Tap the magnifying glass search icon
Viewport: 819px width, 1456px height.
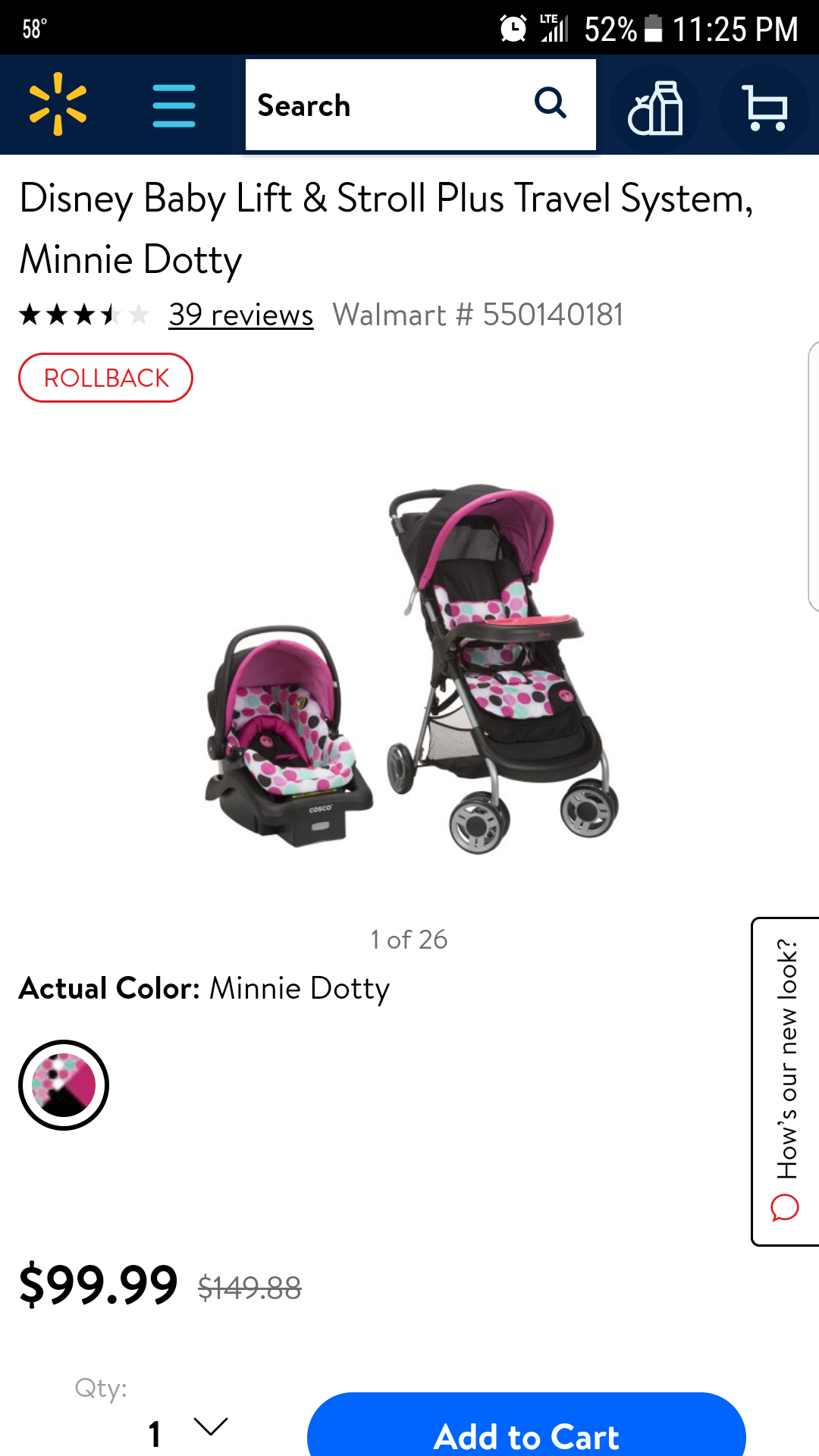pos(551,103)
